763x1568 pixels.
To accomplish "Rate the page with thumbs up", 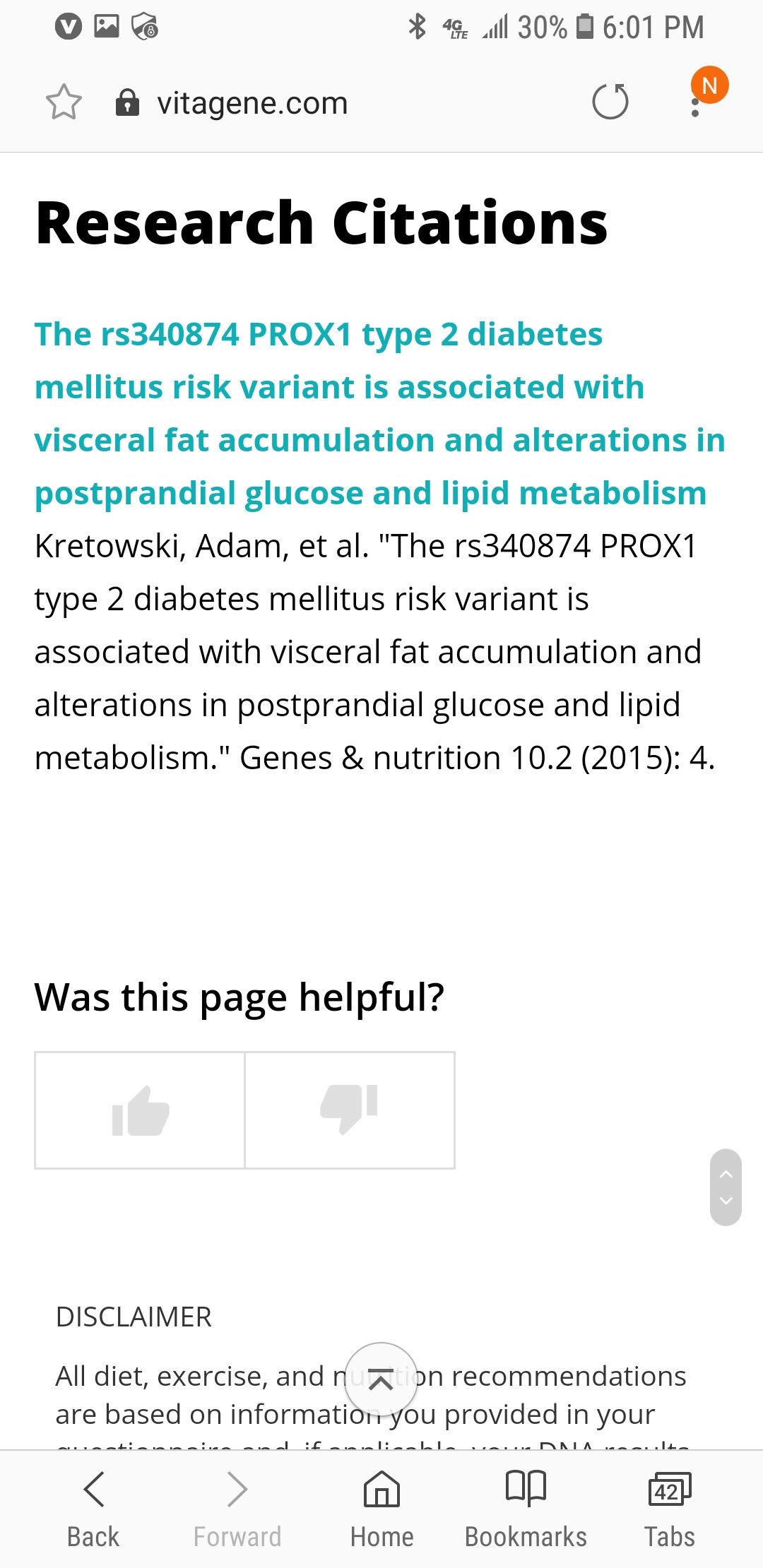I will (140, 1110).
